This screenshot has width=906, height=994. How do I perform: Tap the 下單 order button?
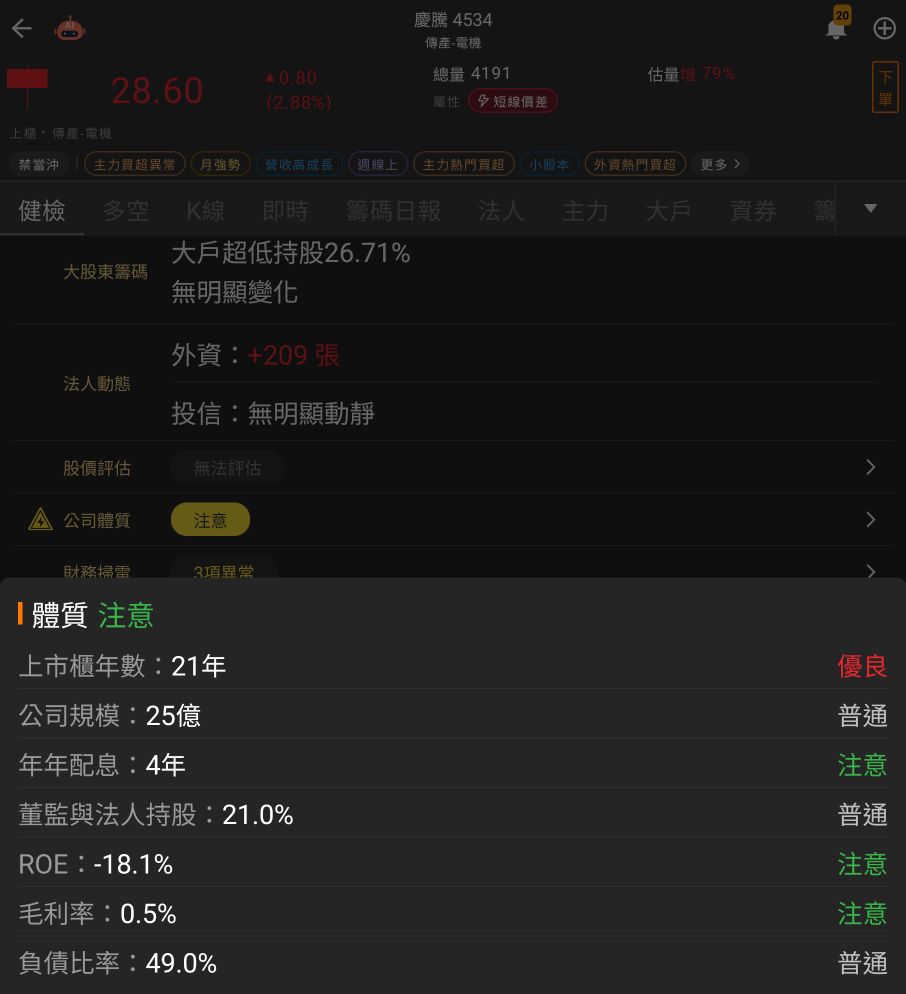885,87
